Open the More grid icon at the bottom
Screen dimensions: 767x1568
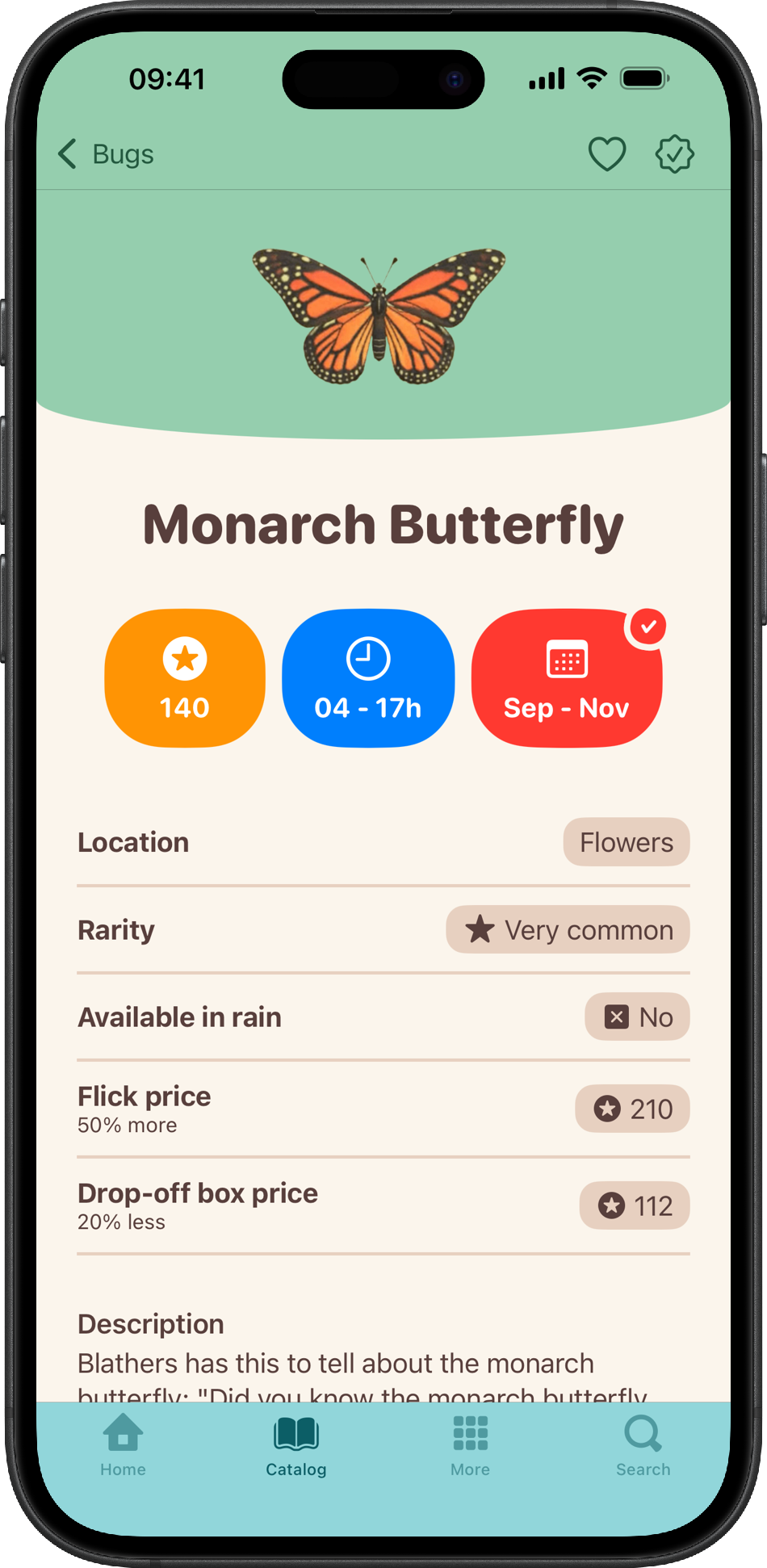pos(469,1445)
